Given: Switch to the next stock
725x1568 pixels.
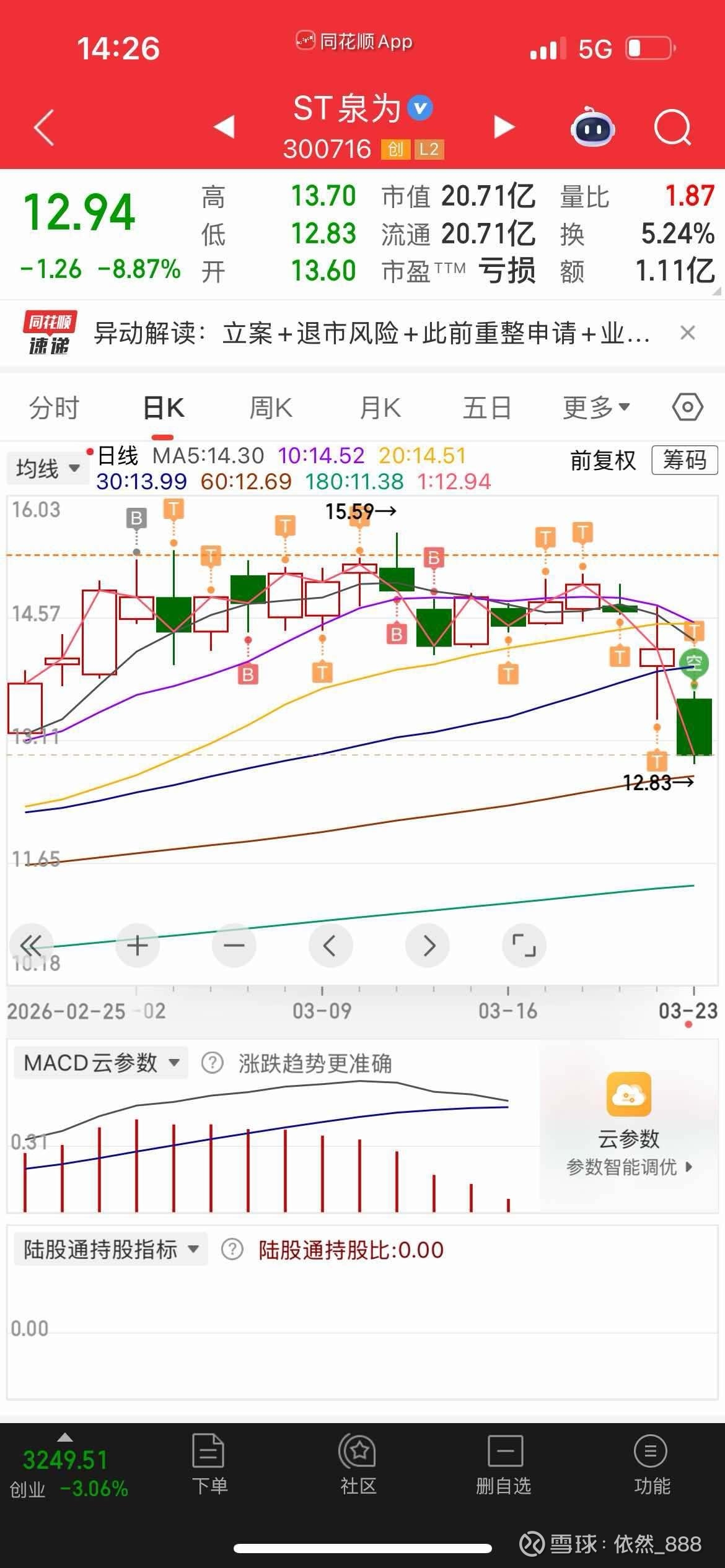Looking at the screenshot, I should point(504,127).
